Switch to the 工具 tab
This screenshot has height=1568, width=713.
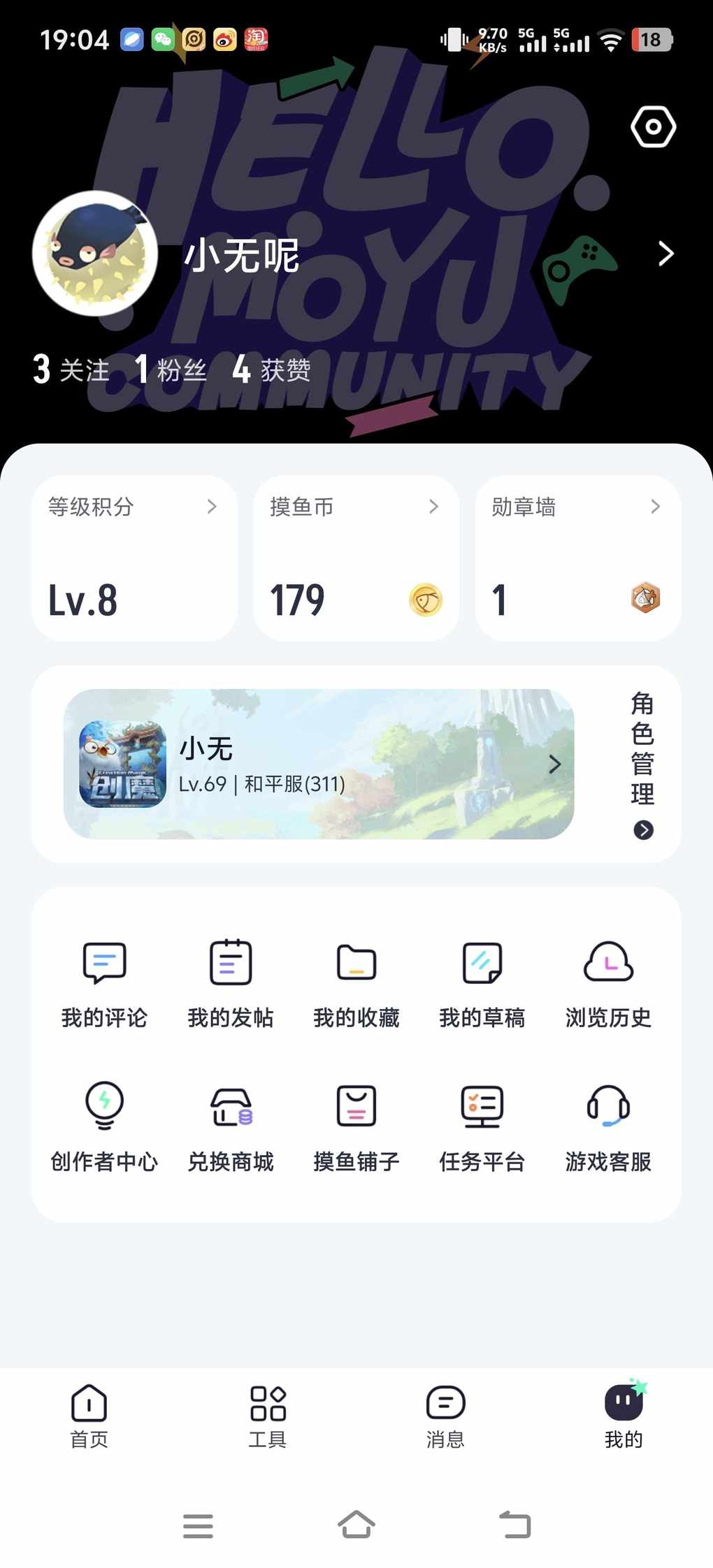268,1416
